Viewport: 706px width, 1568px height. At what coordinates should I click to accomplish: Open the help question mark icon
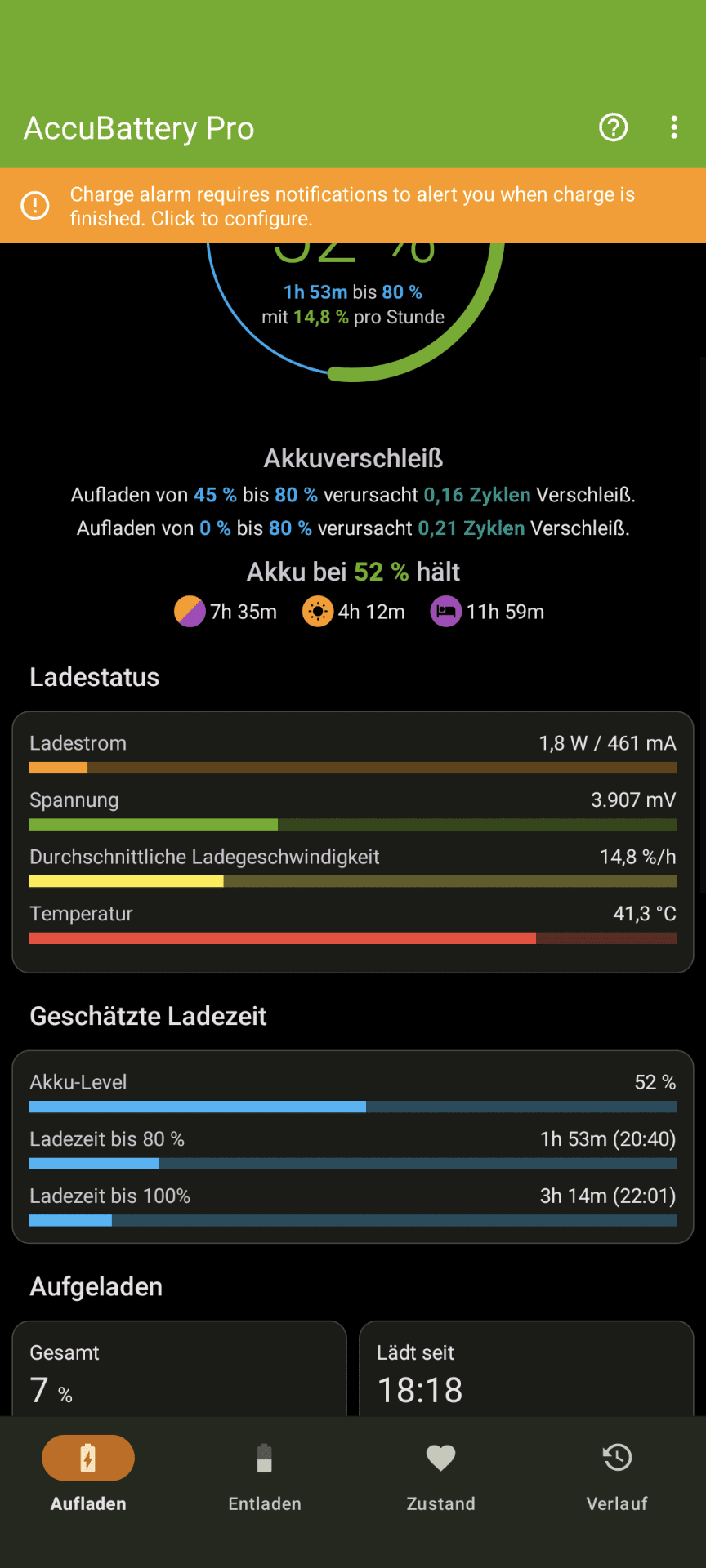coord(614,127)
